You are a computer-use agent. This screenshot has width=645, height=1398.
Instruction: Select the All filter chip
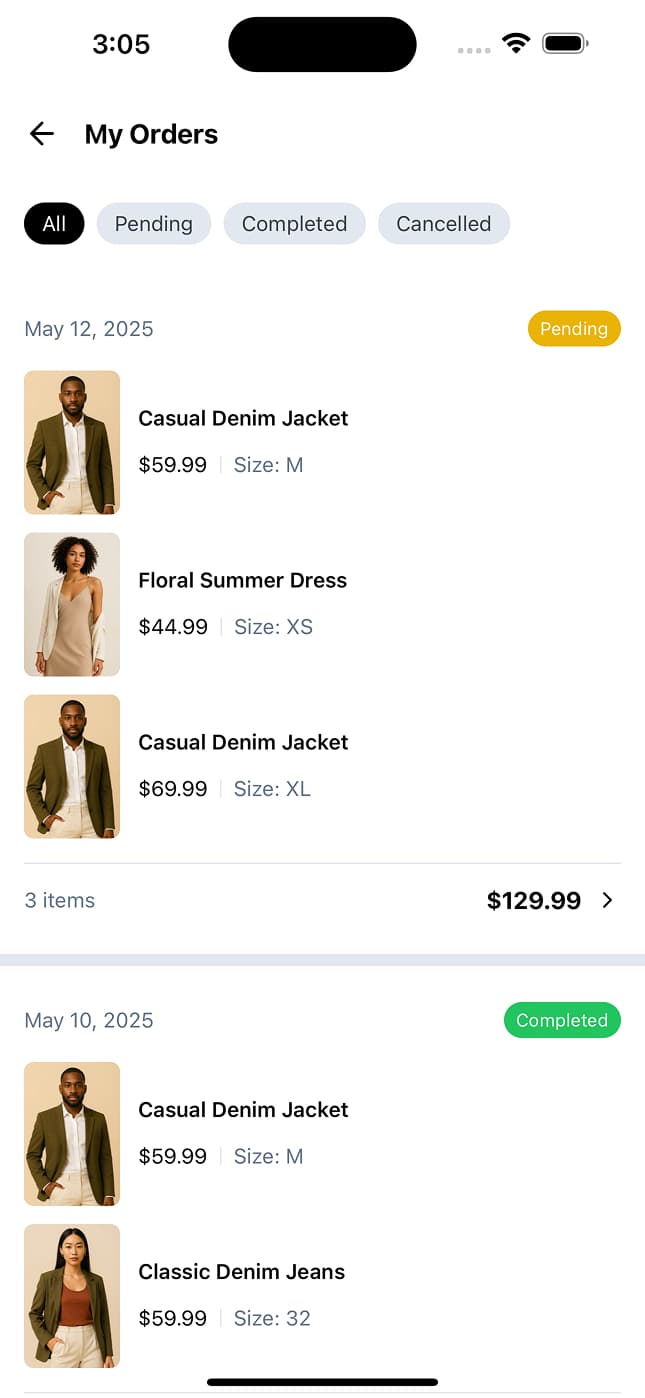54,224
